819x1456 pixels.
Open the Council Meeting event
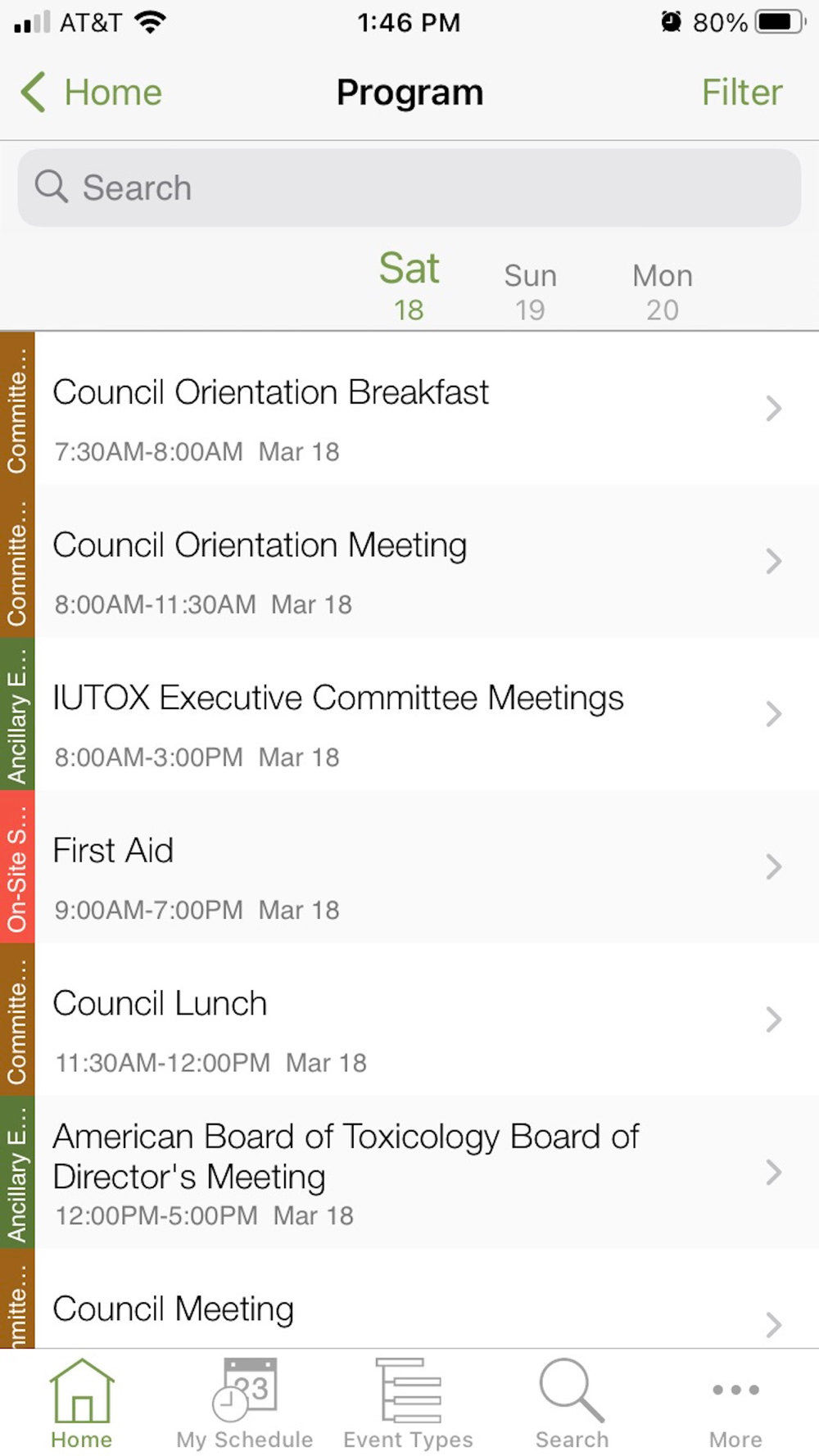[409, 1310]
